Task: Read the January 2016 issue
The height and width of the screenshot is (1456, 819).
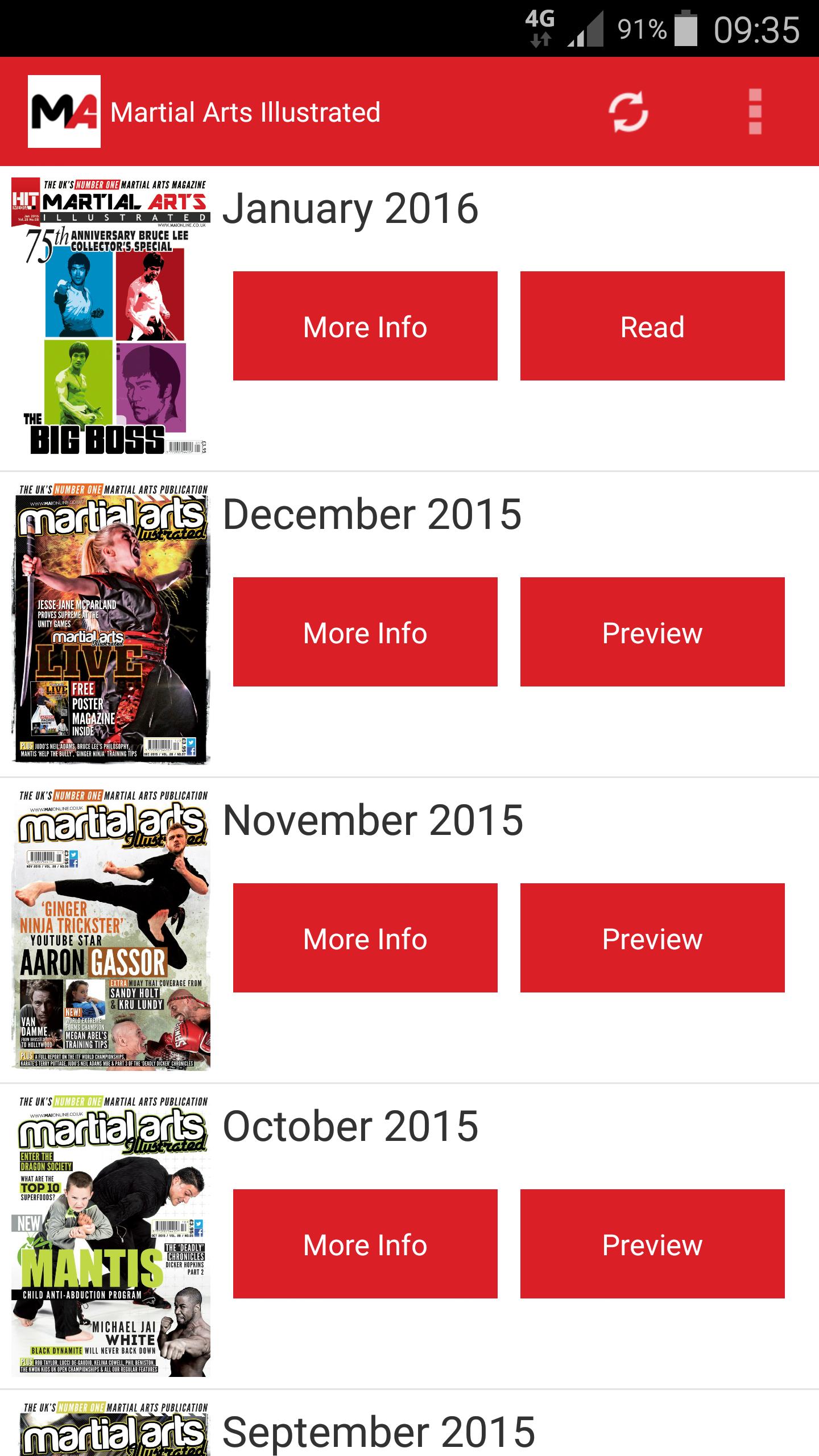Action: point(652,326)
